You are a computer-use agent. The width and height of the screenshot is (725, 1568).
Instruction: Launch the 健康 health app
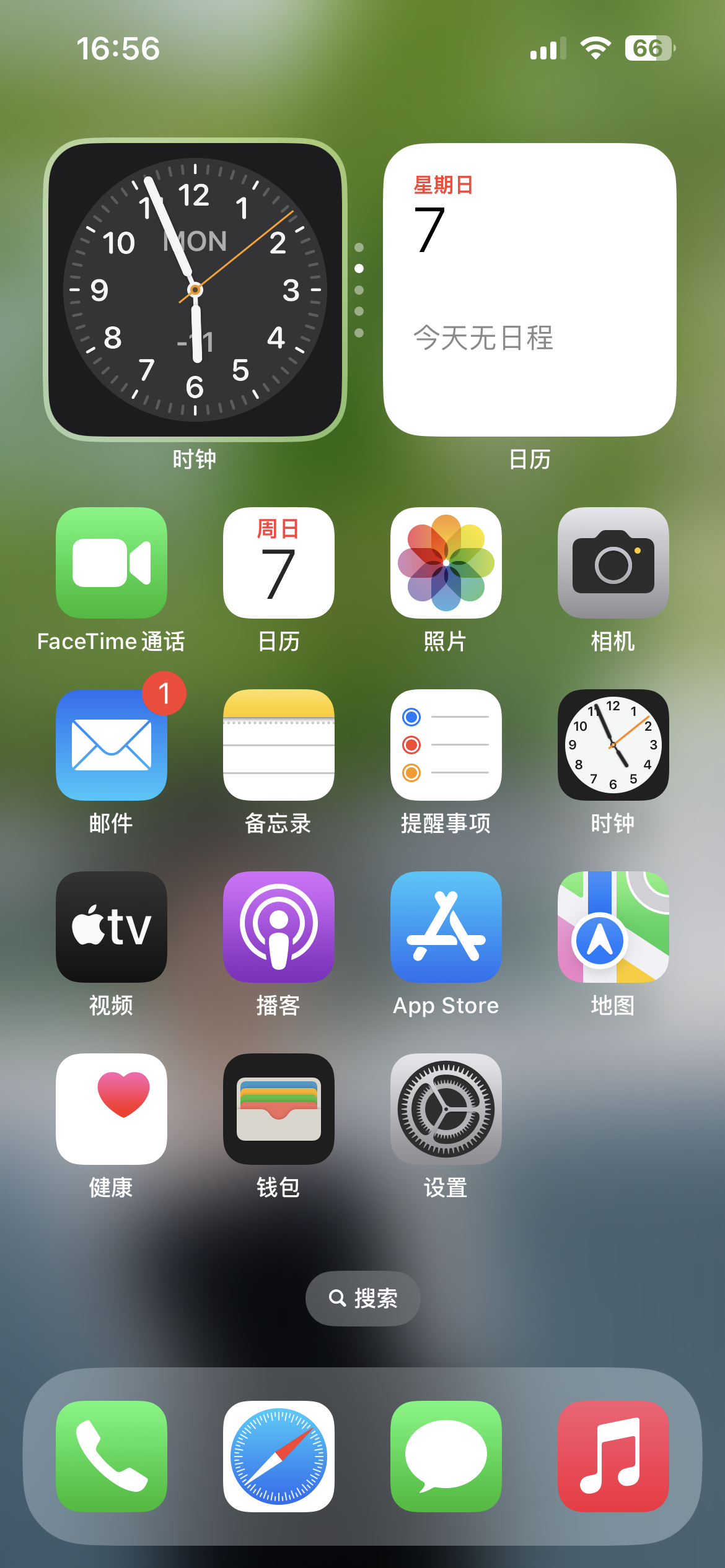tap(112, 1108)
